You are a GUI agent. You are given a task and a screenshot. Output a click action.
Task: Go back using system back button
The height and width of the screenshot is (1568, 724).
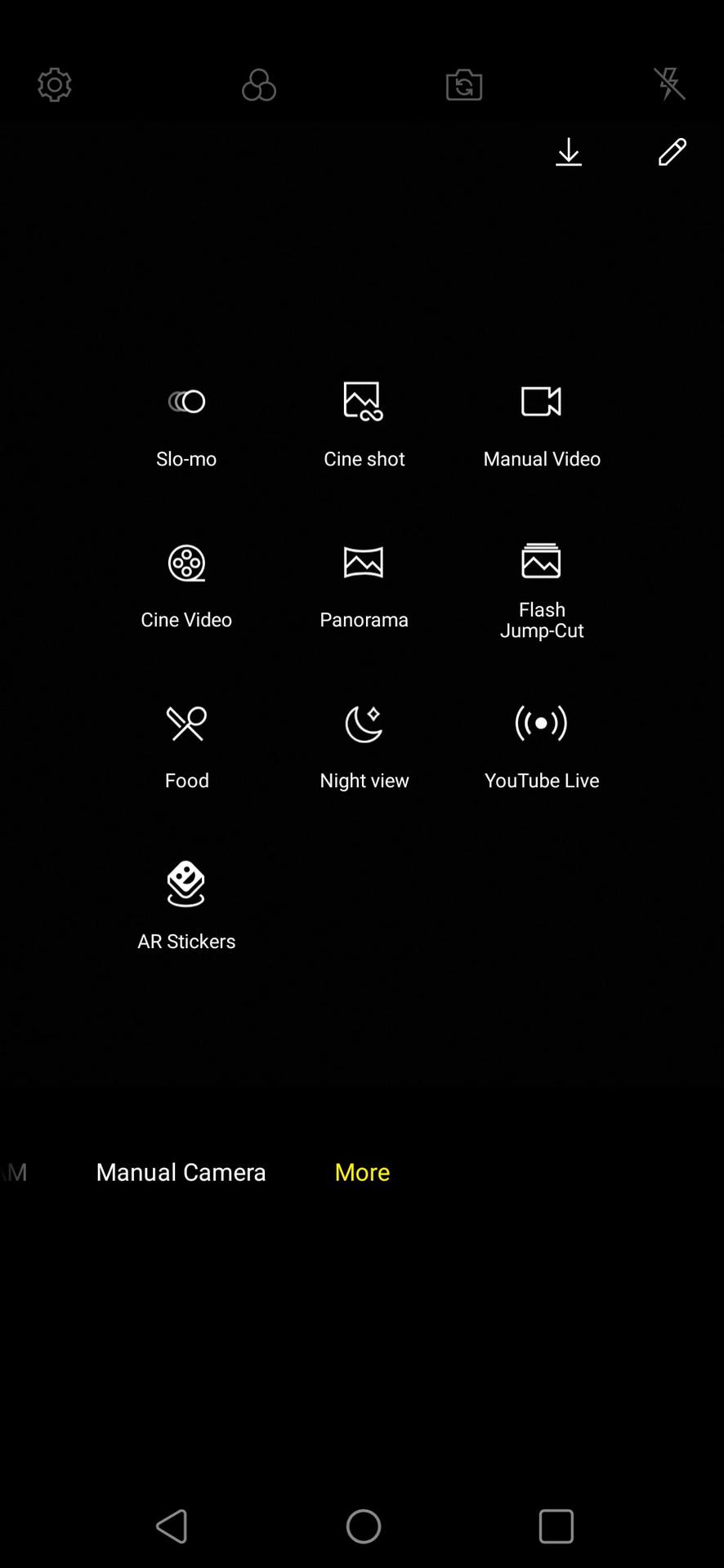click(172, 1526)
